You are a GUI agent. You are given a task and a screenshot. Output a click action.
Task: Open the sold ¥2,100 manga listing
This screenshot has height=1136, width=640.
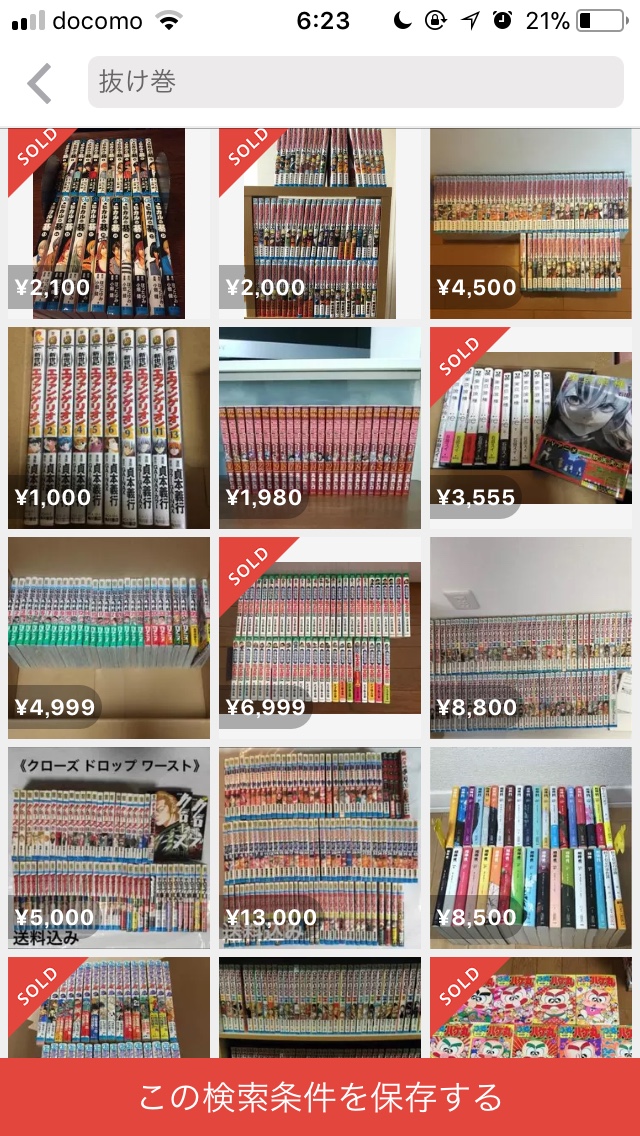pyautogui.click(x=109, y=223)
